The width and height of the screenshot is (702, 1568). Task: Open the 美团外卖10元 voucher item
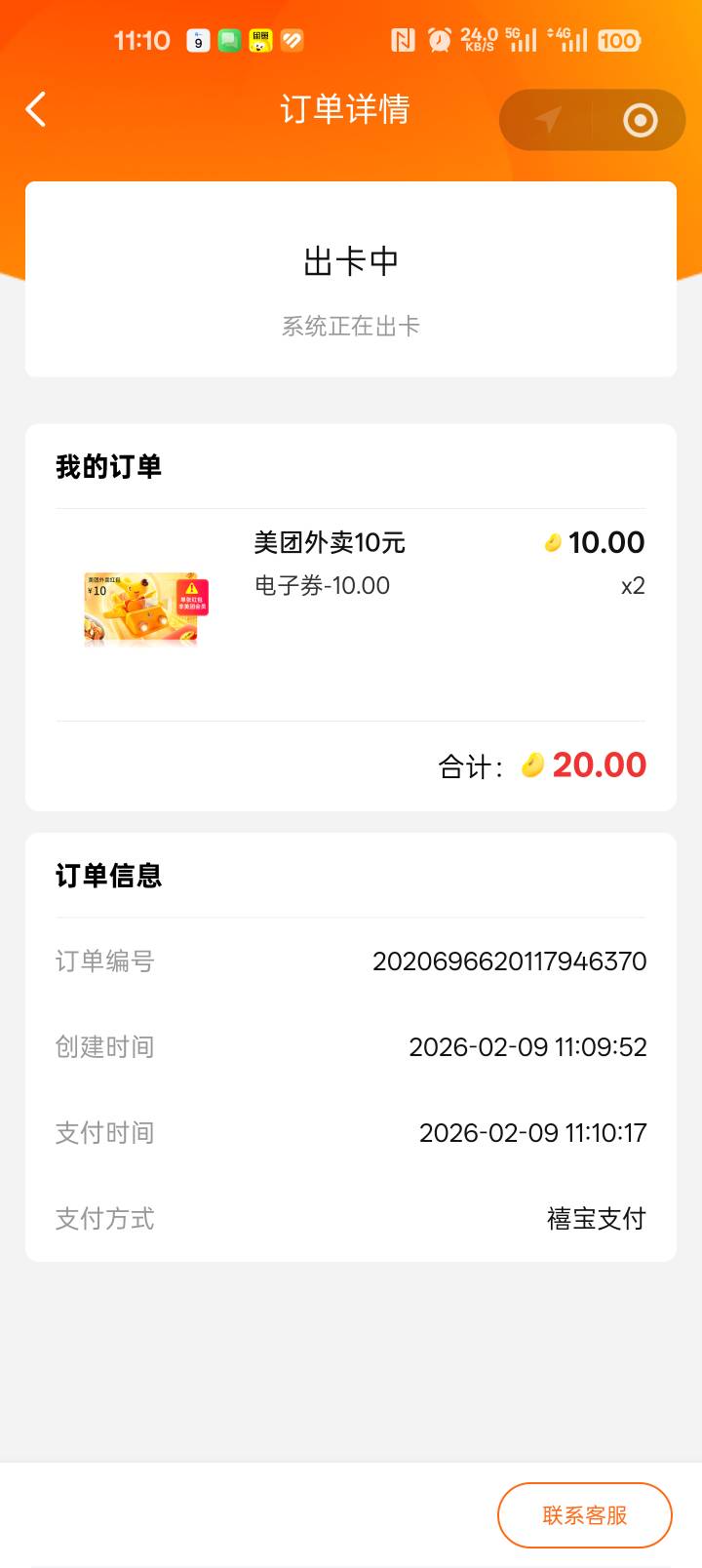(x=330, y=543)
